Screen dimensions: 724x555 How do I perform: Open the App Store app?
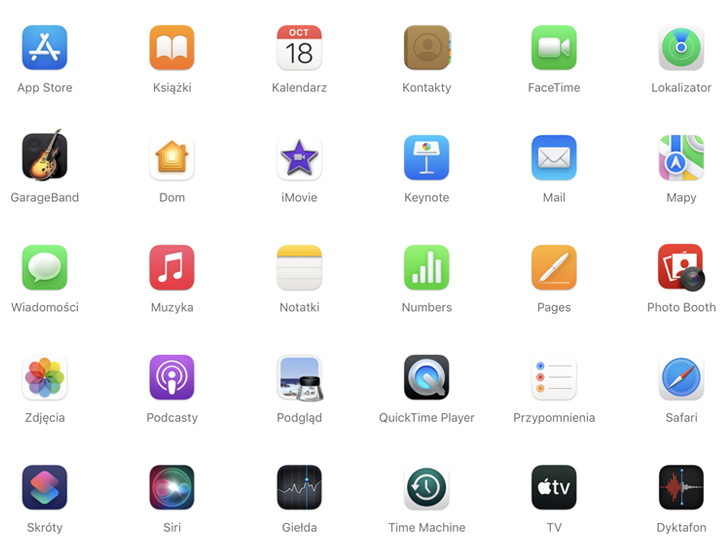click(x=45, y=48)
